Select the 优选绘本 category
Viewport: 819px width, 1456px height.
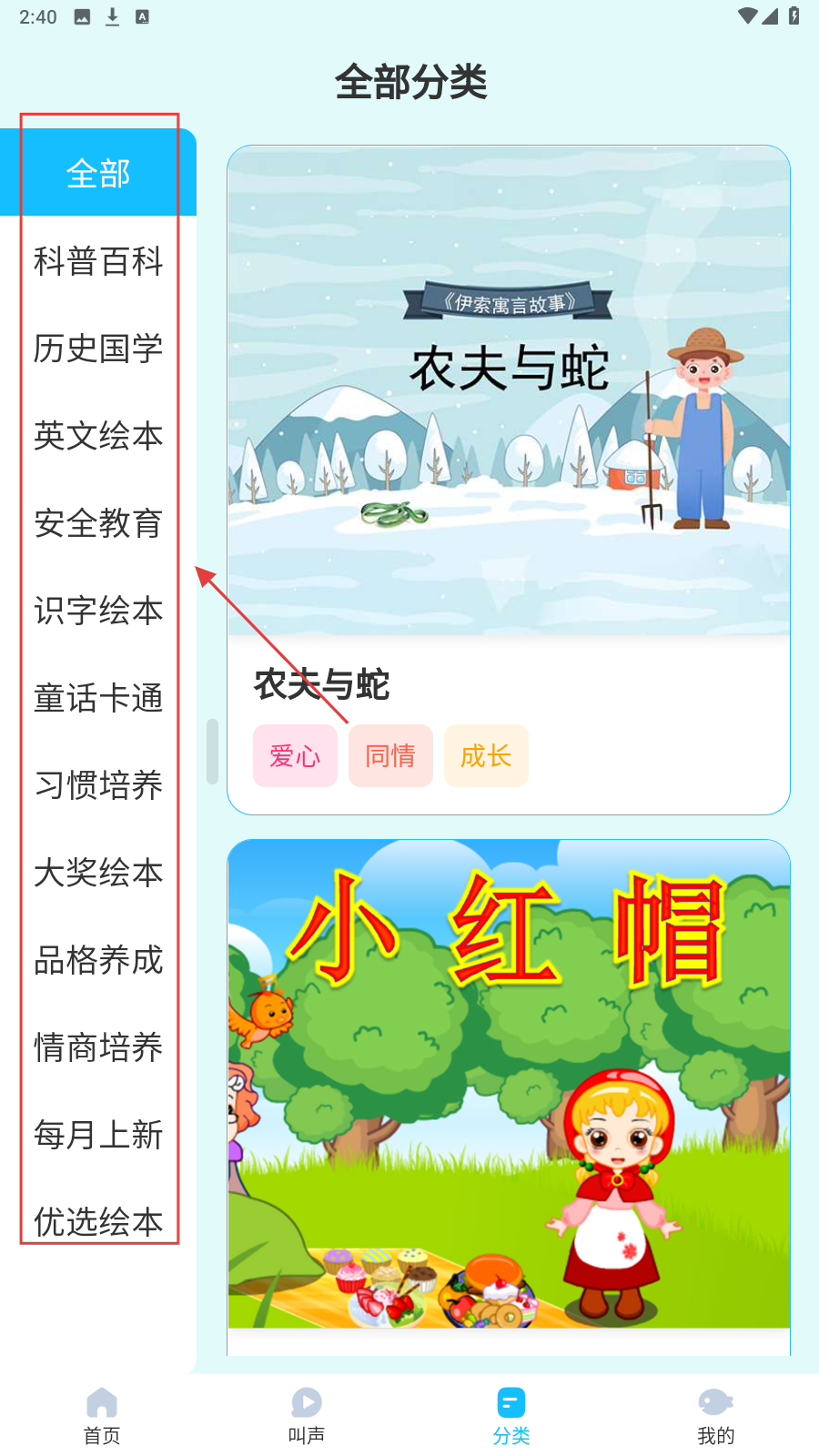[x=98, y=1221]
